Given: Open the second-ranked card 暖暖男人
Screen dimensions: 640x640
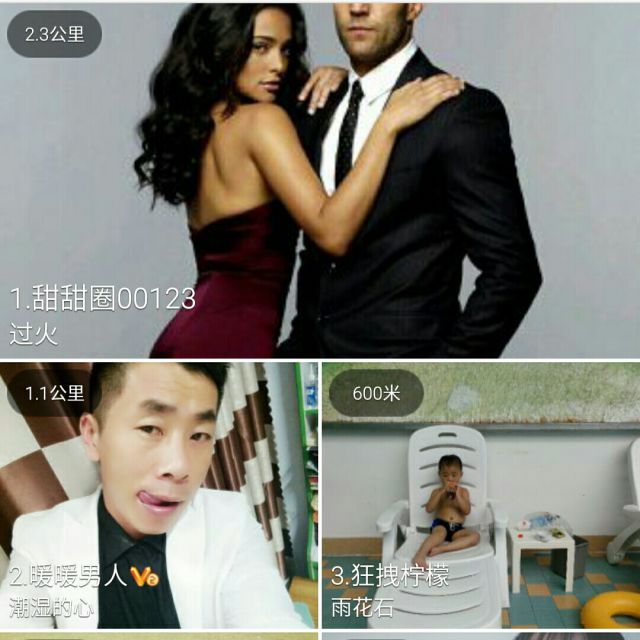Looking at the screenshot, I should click(158, 495).
